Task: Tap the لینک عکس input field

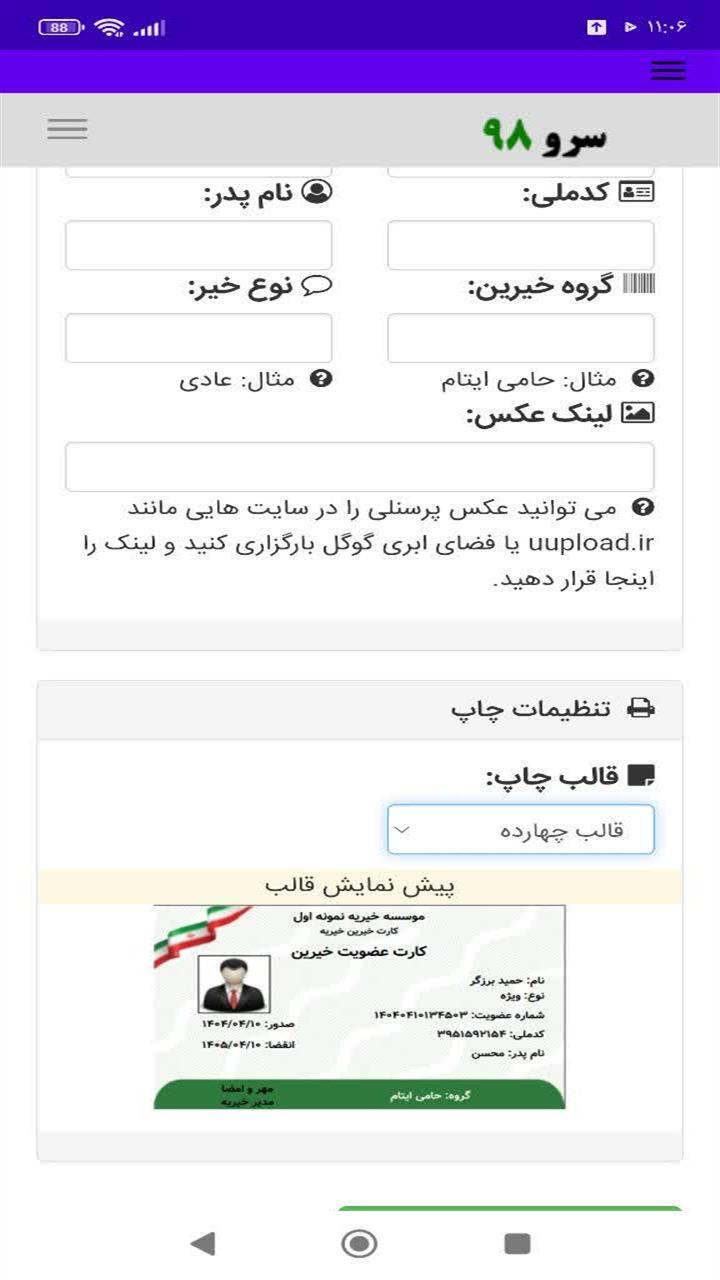Action: pyautogui.click(x=359, y=467)
